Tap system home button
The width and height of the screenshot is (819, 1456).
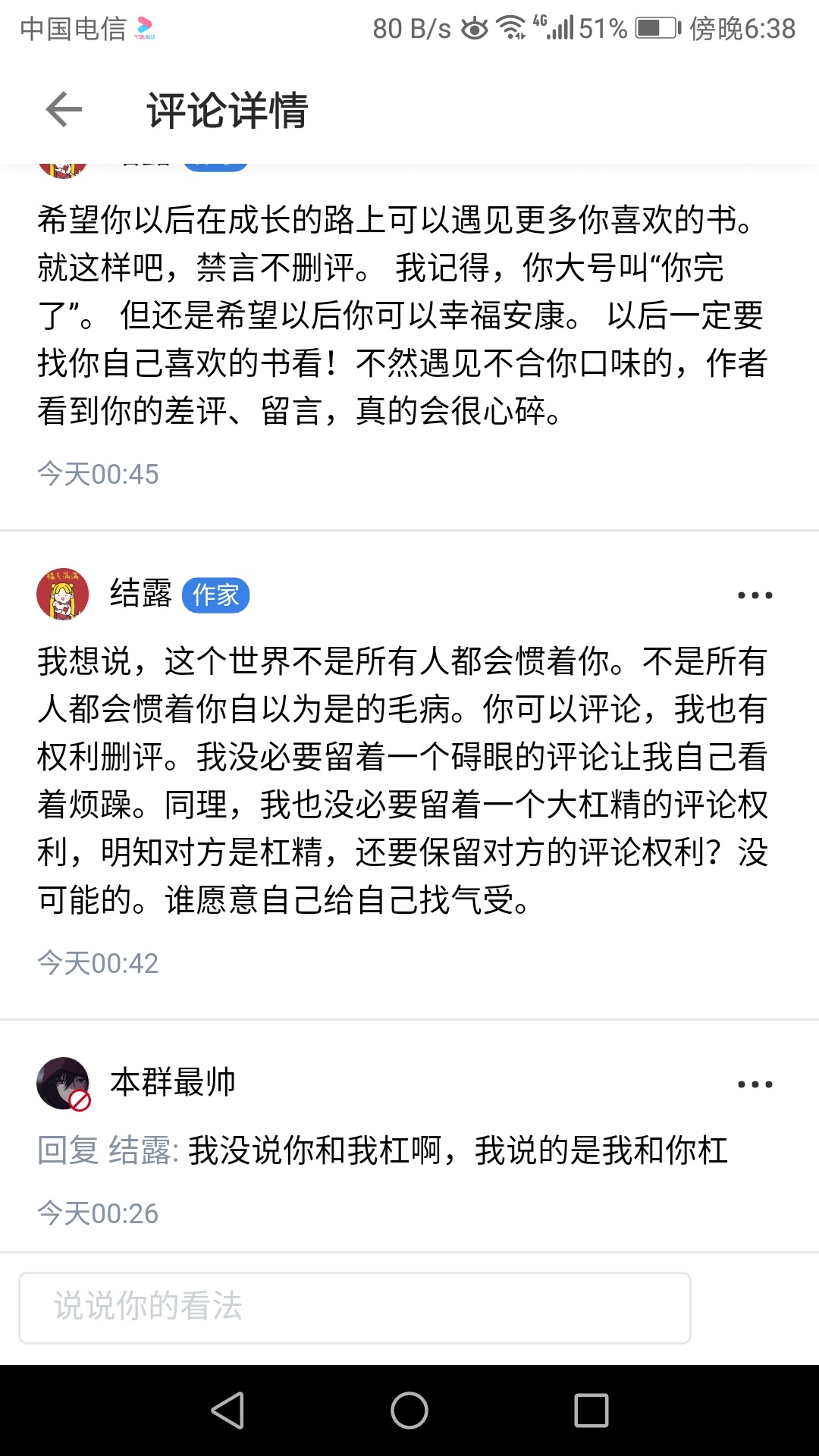pyautogui.click(x=409, y=1410)
